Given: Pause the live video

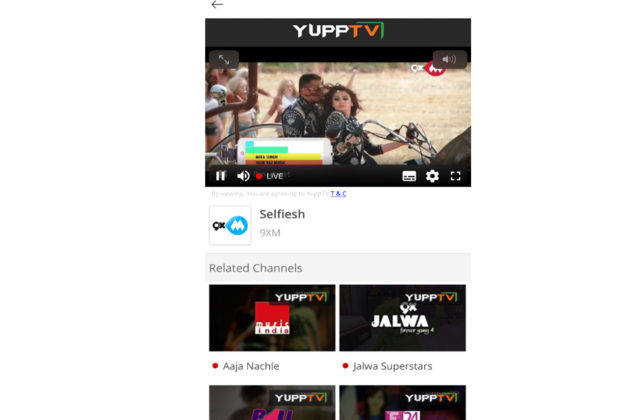Looking at the screenshot, I should click(221, 176).
